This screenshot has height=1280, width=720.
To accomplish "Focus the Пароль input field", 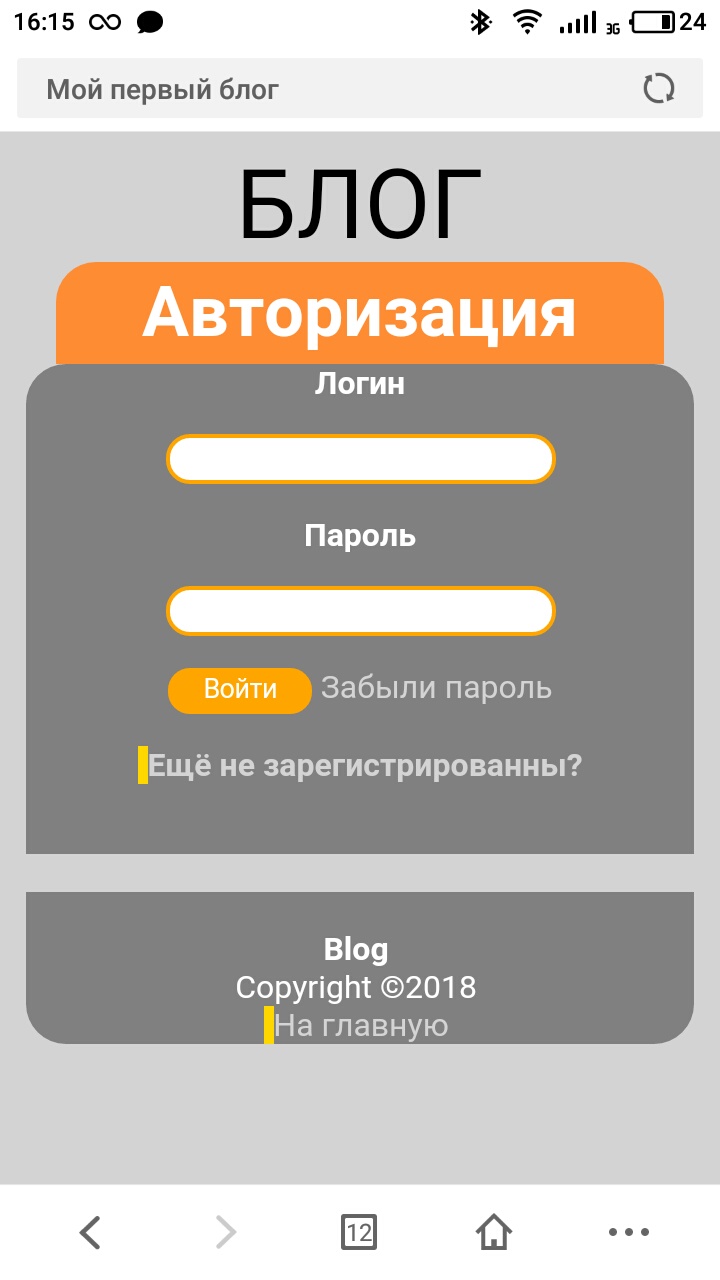I will tap(360, 611).
